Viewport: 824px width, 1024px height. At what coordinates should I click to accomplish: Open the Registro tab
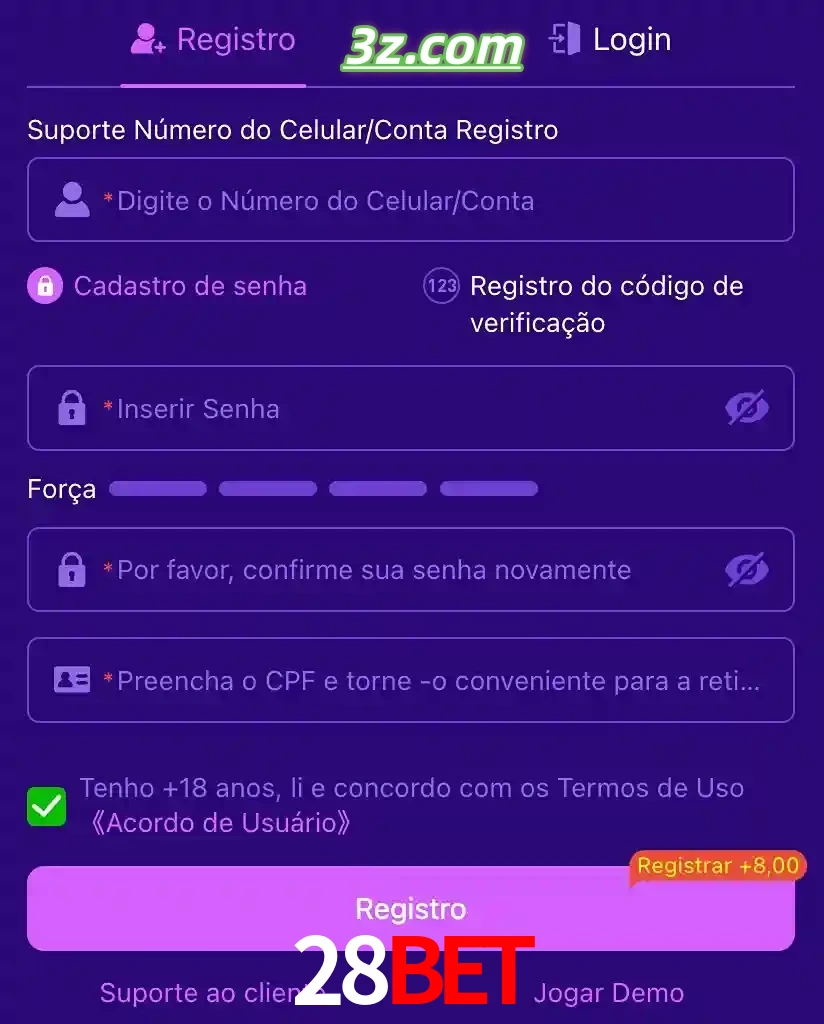click(235, 40)
